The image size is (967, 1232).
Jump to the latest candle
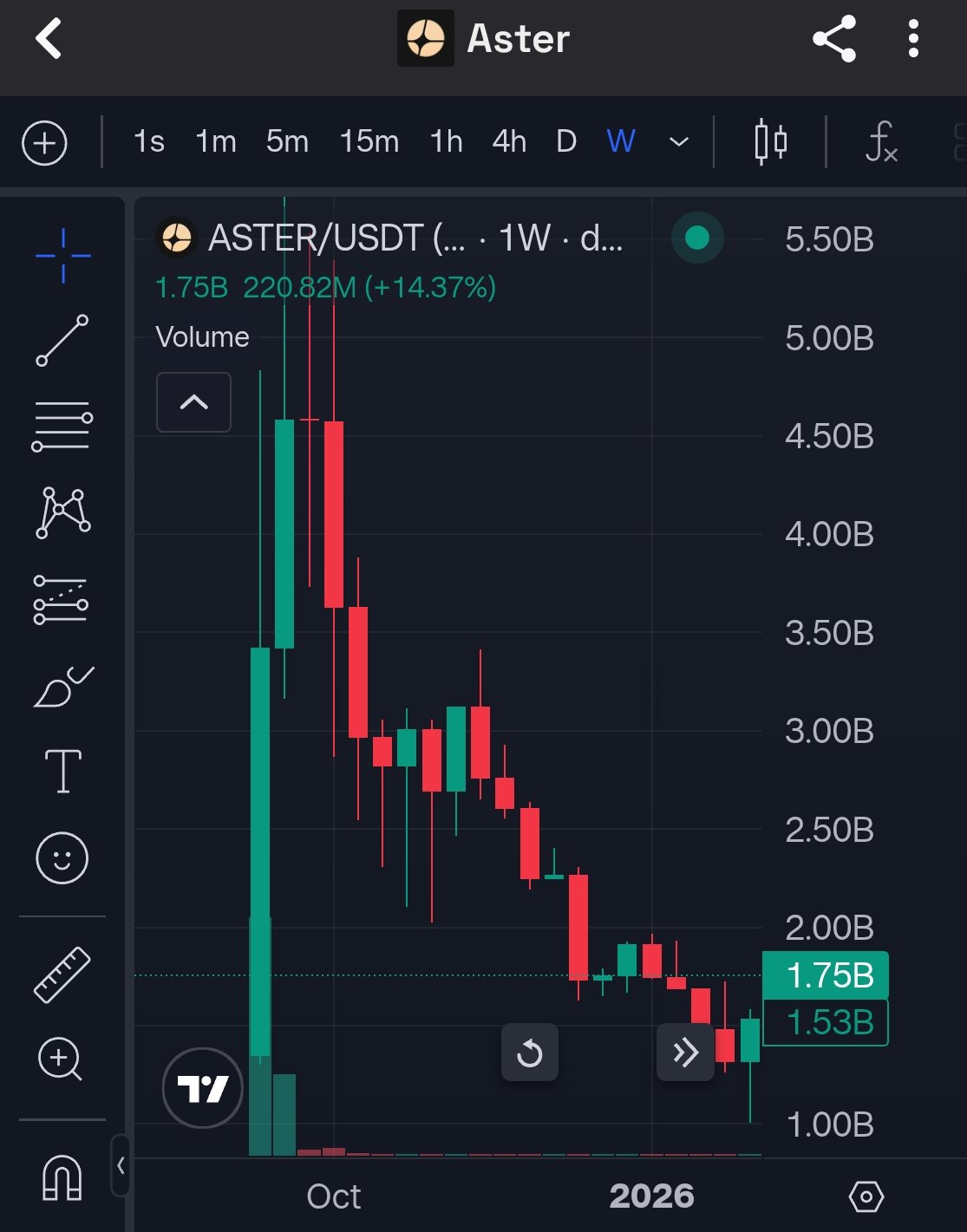coord(685,1053)
